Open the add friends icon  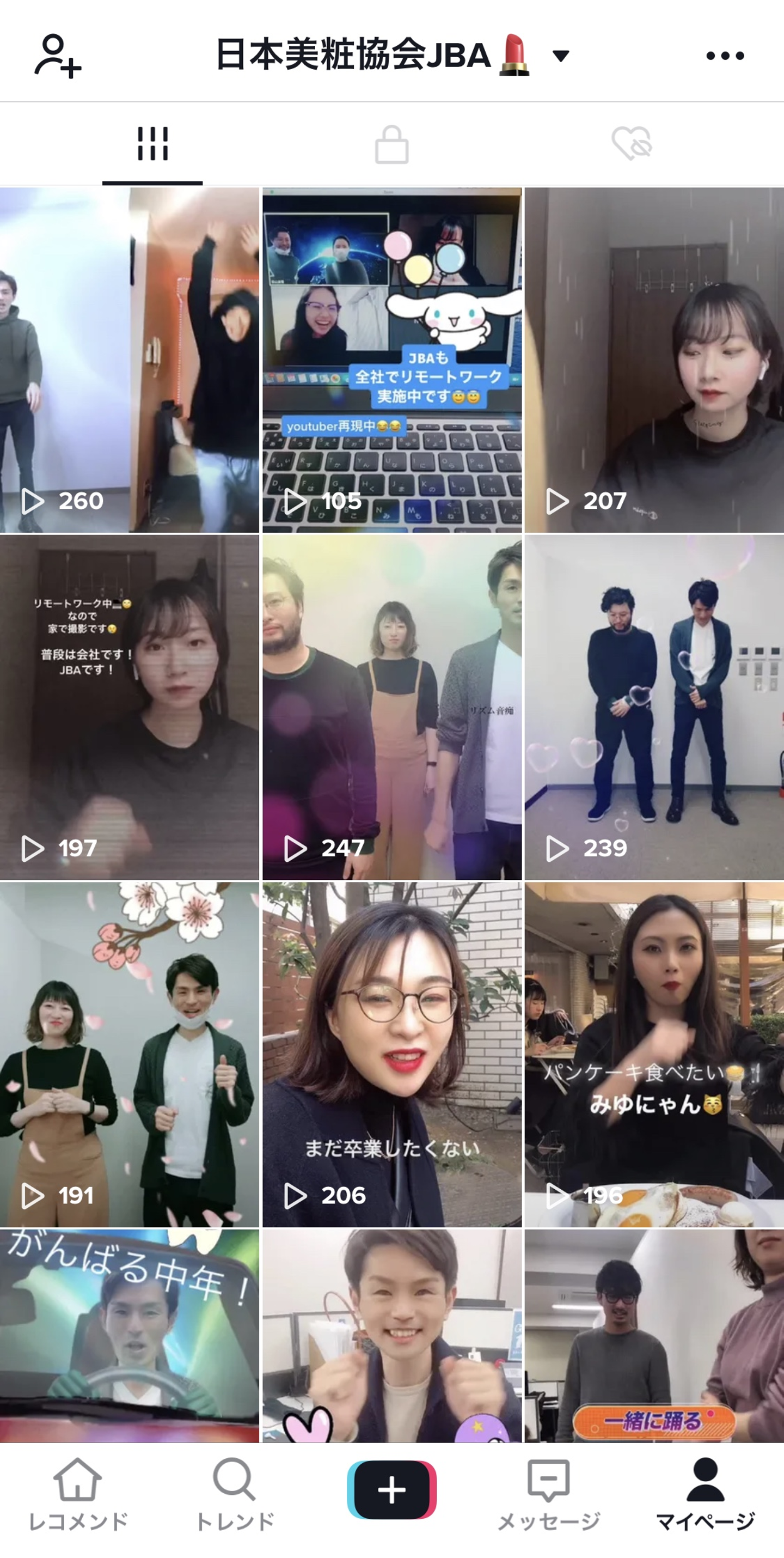[57, 56]
